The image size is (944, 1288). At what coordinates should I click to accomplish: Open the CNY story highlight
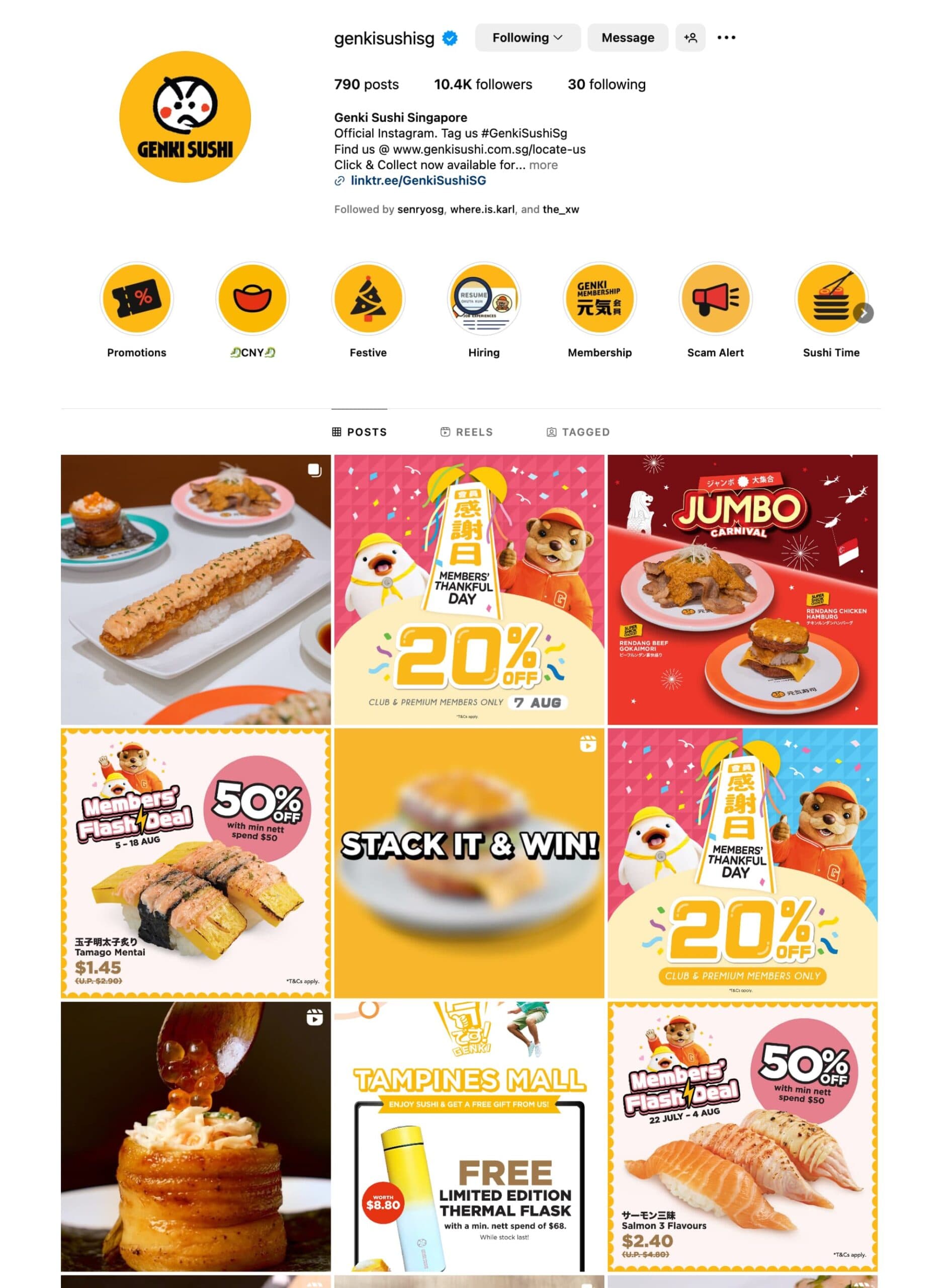[252, 299]
